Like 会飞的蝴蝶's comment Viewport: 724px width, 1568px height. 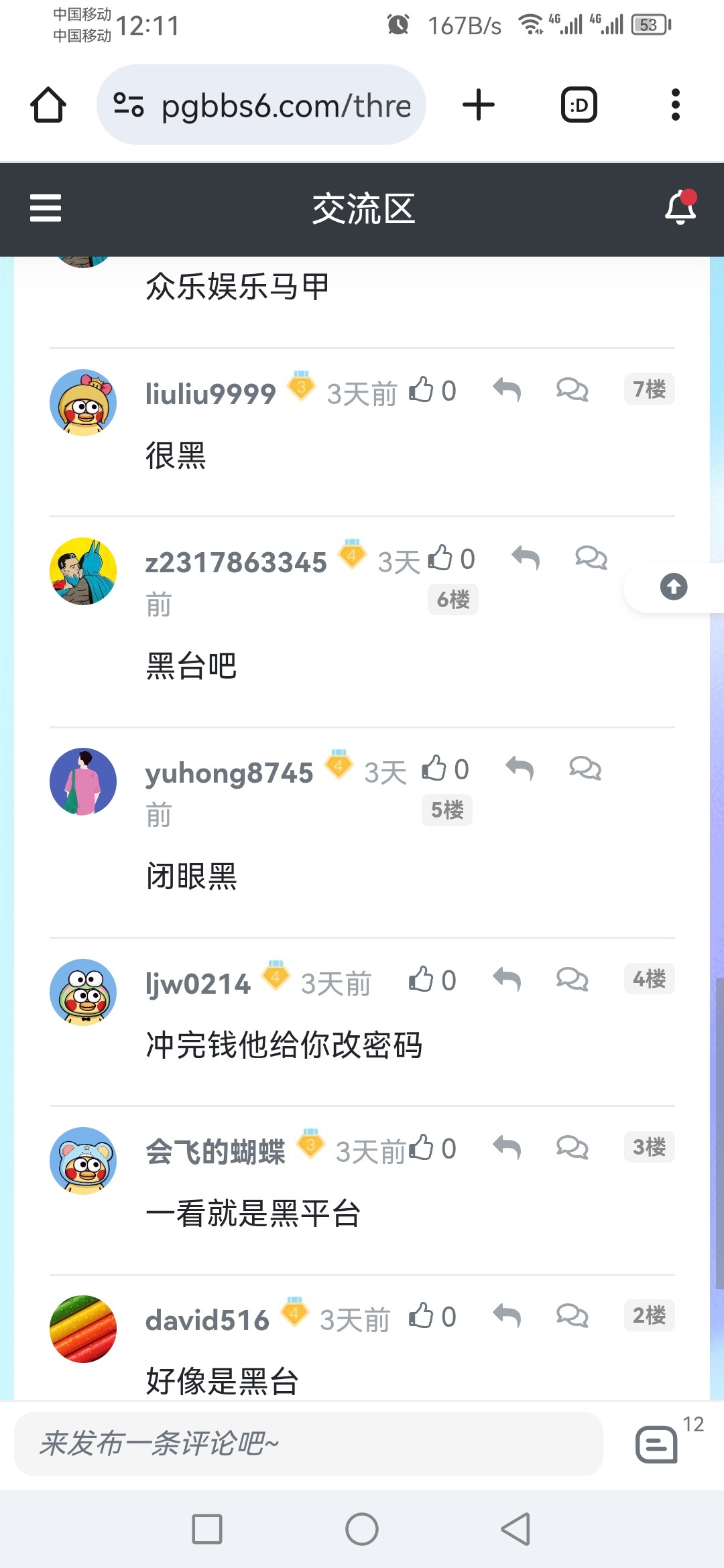pyautogui.click(x=422, y=1148)
